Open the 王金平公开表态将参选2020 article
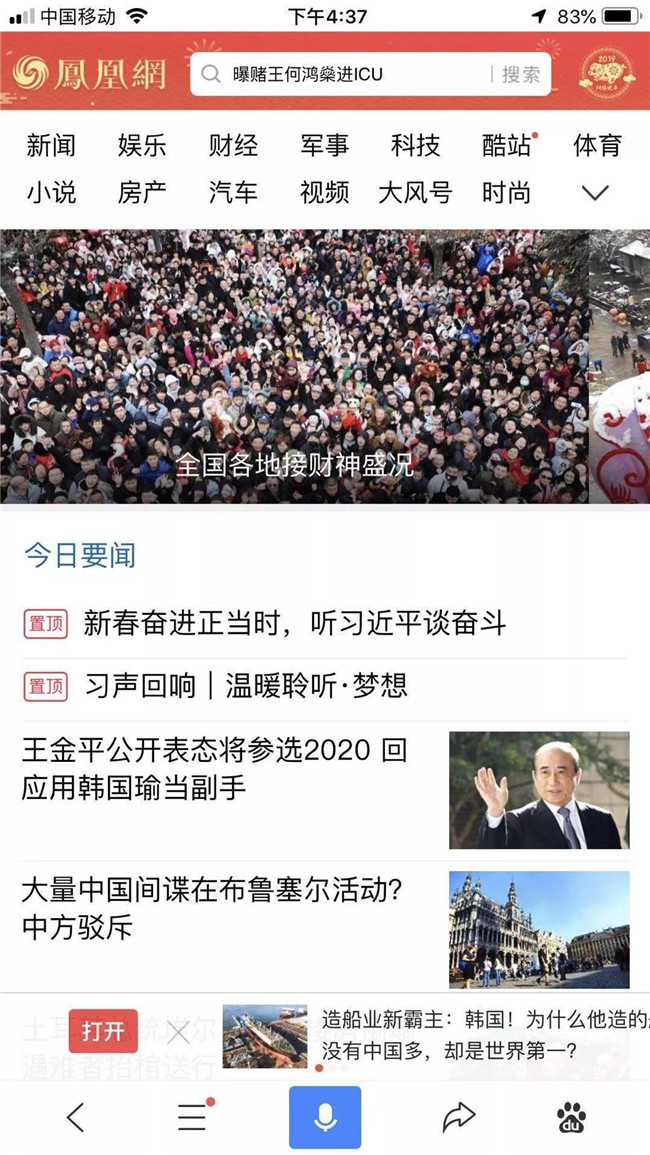 coord(215,769)
